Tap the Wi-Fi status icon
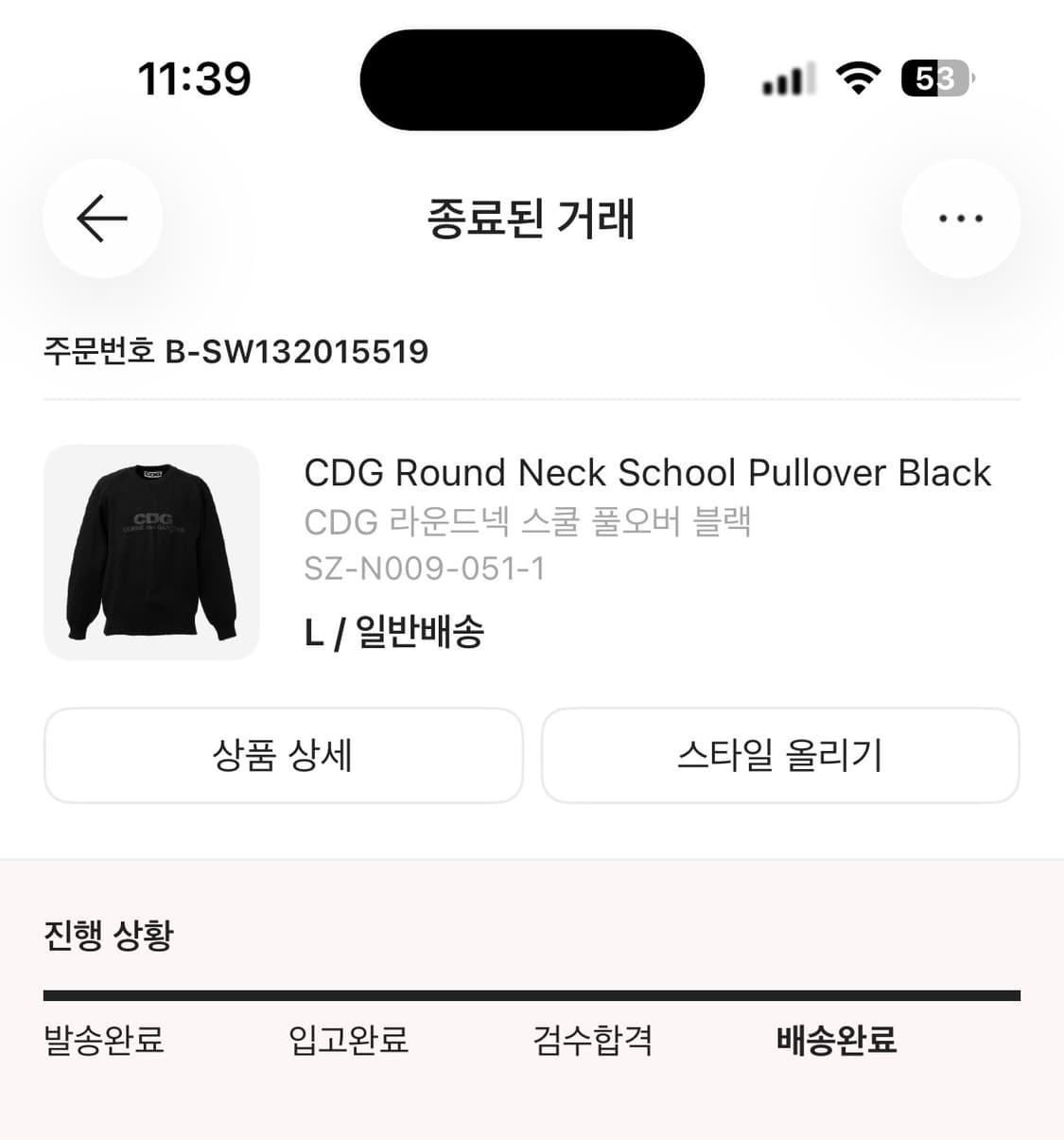The height and width of the screenshot is (1140, 1064). [856, 79]
